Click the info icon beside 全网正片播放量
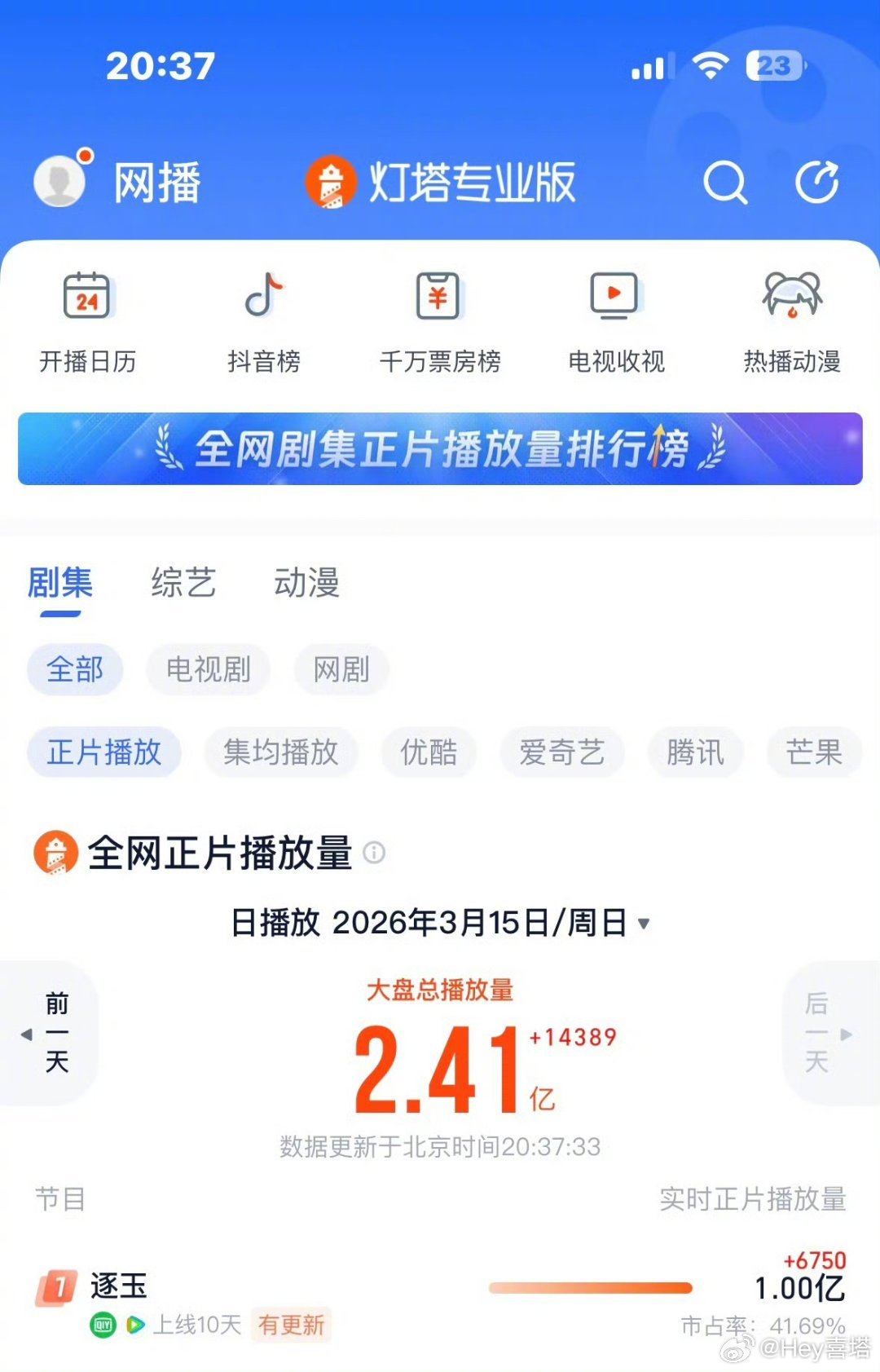The width and height of the screenshot is (880, 1372). (x=376, y=854)
